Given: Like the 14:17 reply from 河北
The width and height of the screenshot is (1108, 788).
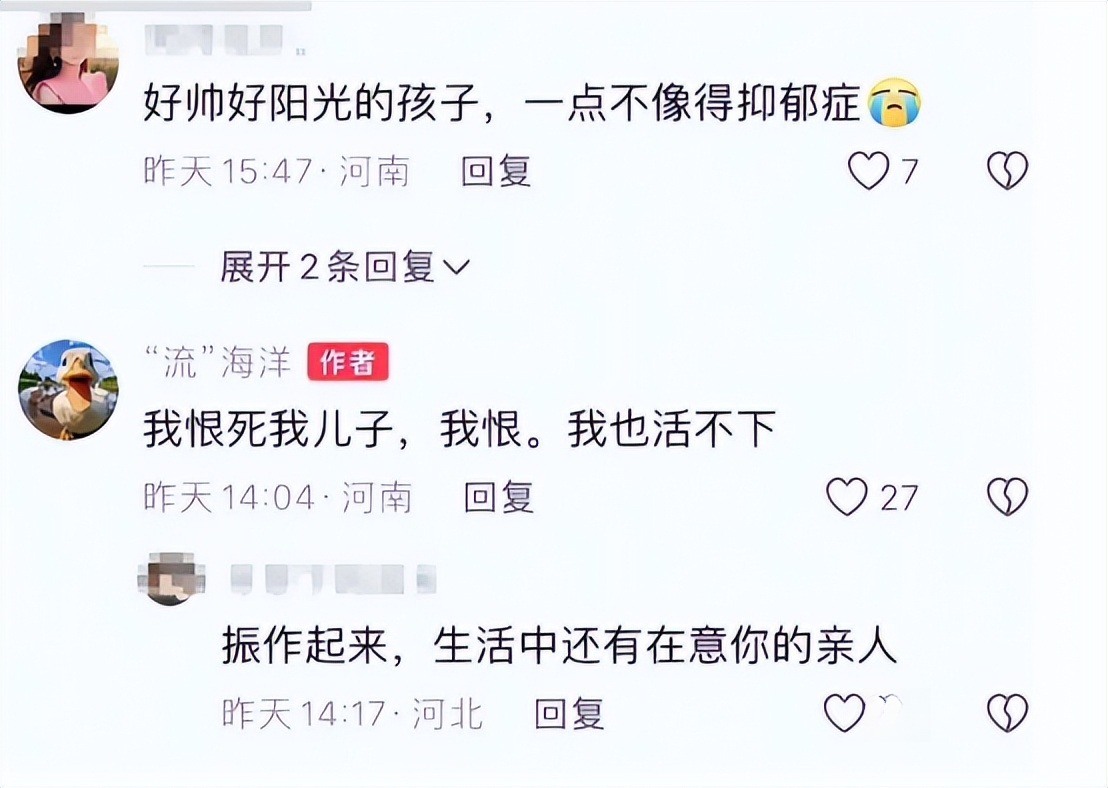Looking at the screenshot, I should (x=845, y=712).
